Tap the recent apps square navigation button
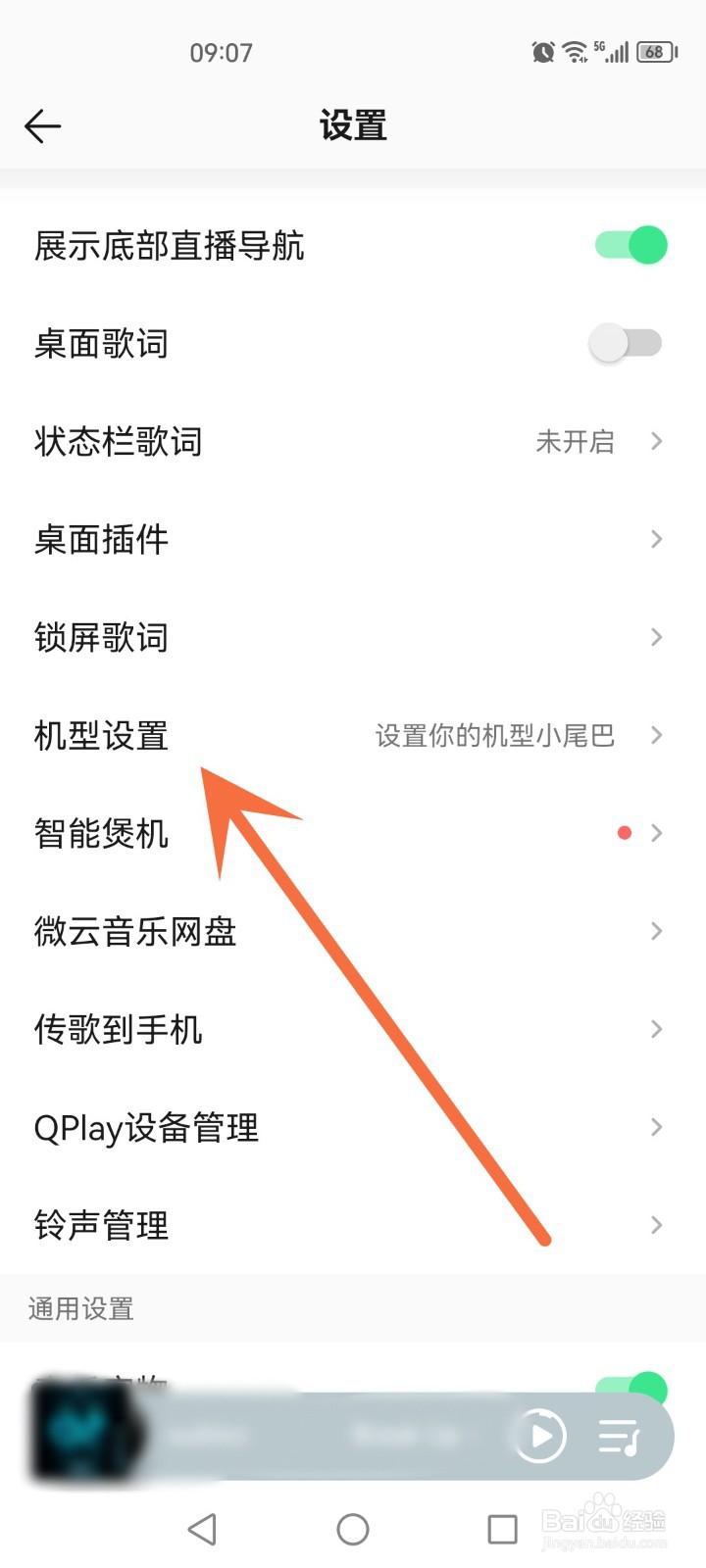The image size is (706, 1568). point(502,1528)
